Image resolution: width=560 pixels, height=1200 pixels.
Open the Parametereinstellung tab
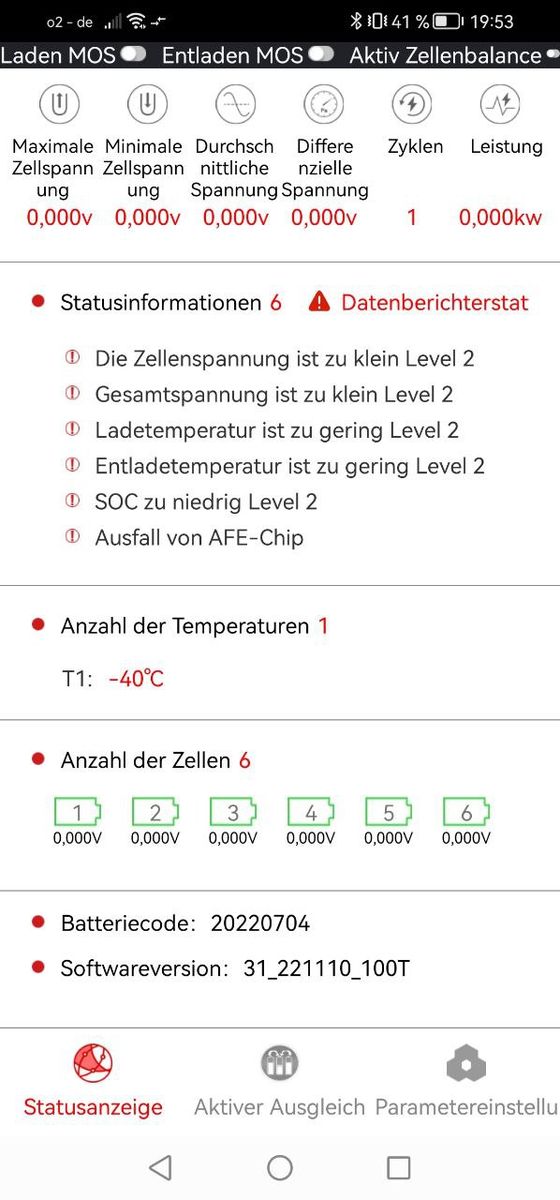click(466, 1081)
